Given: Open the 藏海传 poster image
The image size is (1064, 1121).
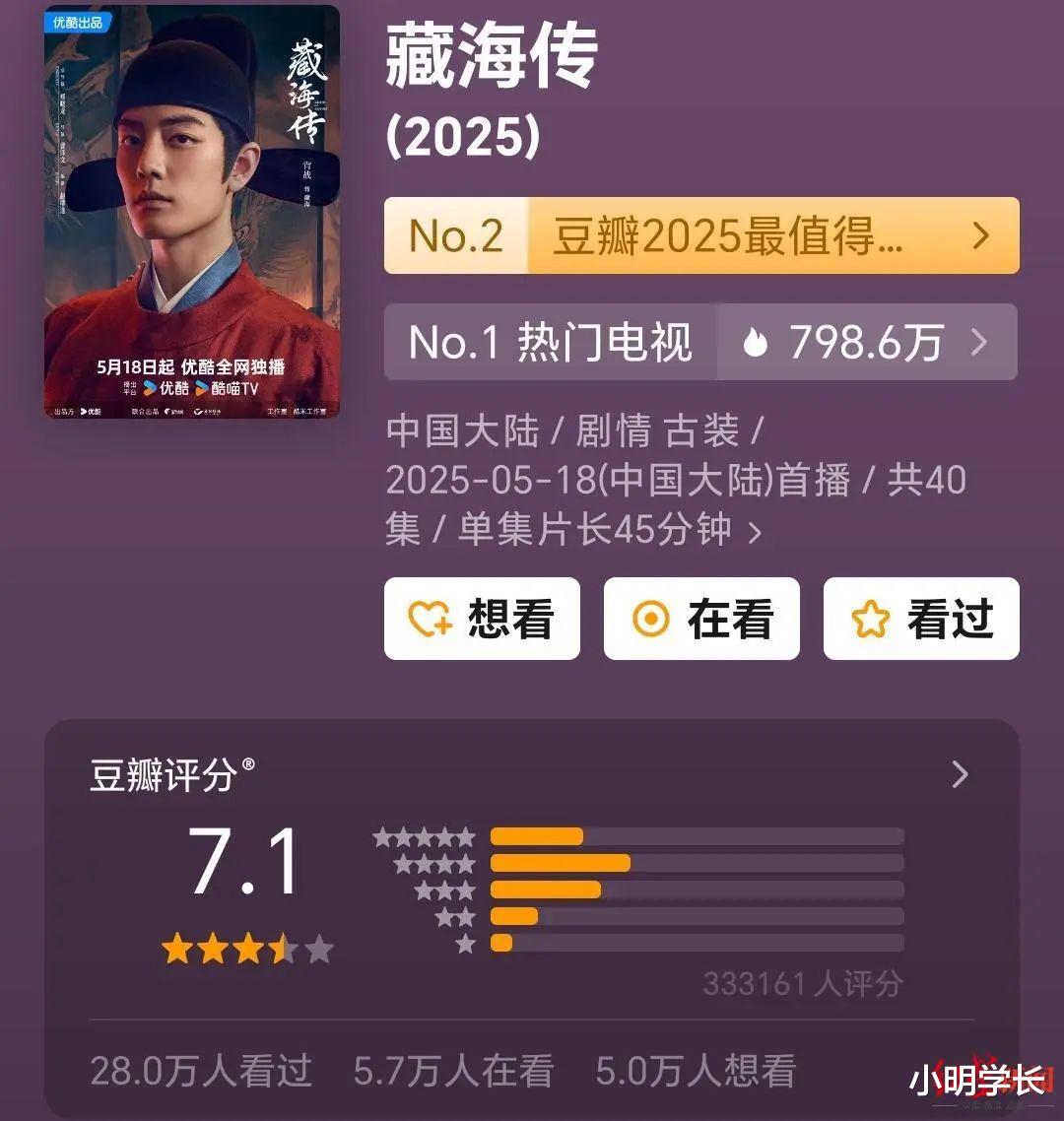Looking at the screenshot, I should coord(192,212).
